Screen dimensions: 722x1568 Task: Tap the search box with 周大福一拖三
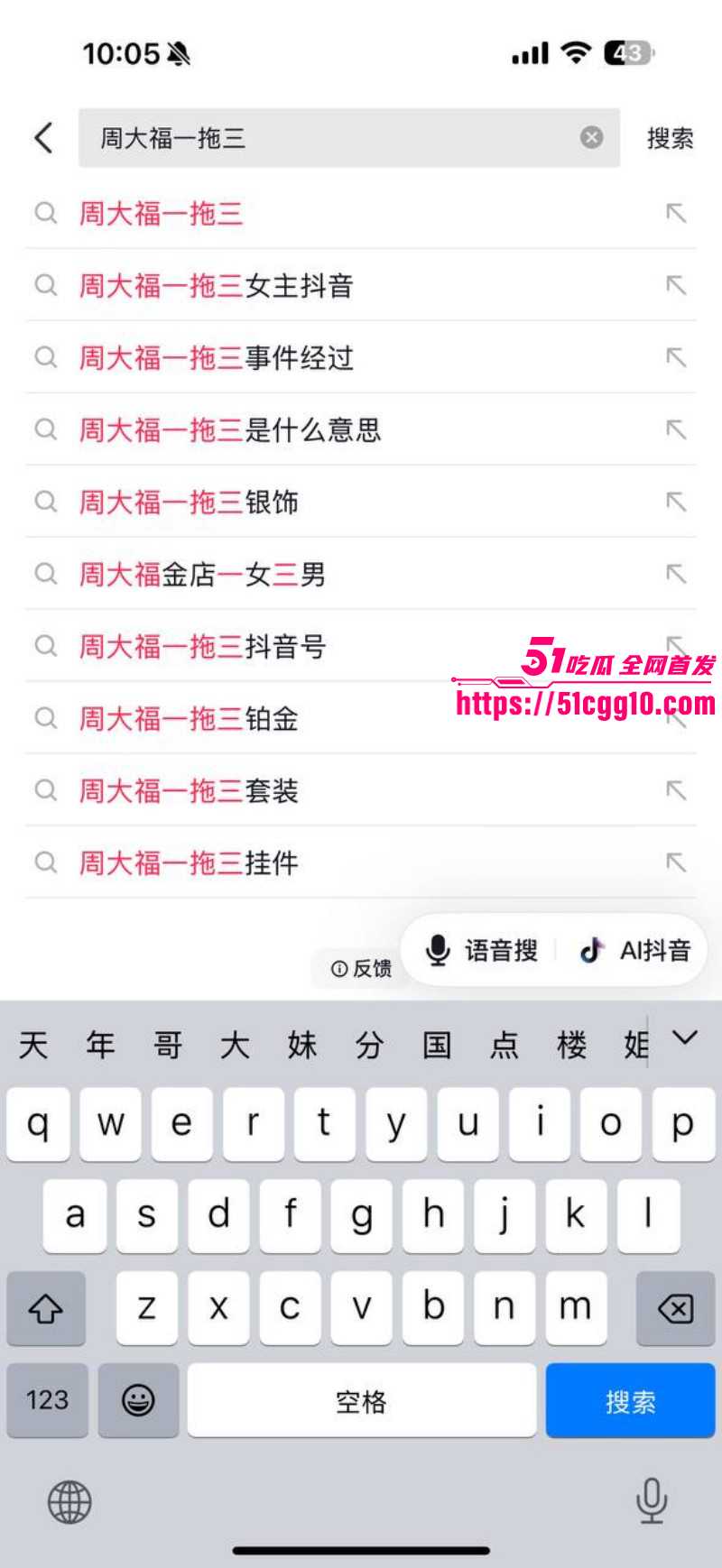coord(348,138)
